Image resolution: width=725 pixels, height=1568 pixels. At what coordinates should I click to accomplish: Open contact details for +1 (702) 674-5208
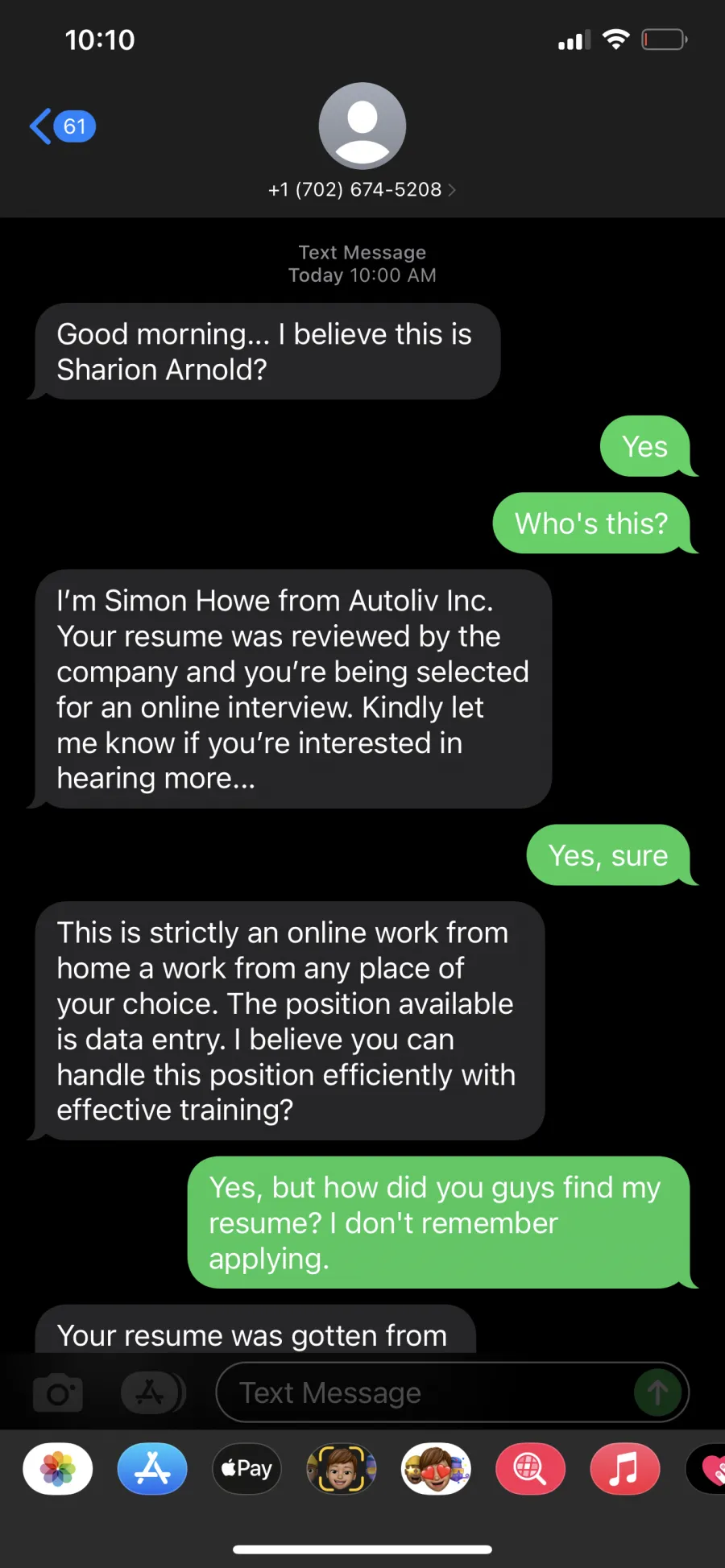(x=362, y=189)
